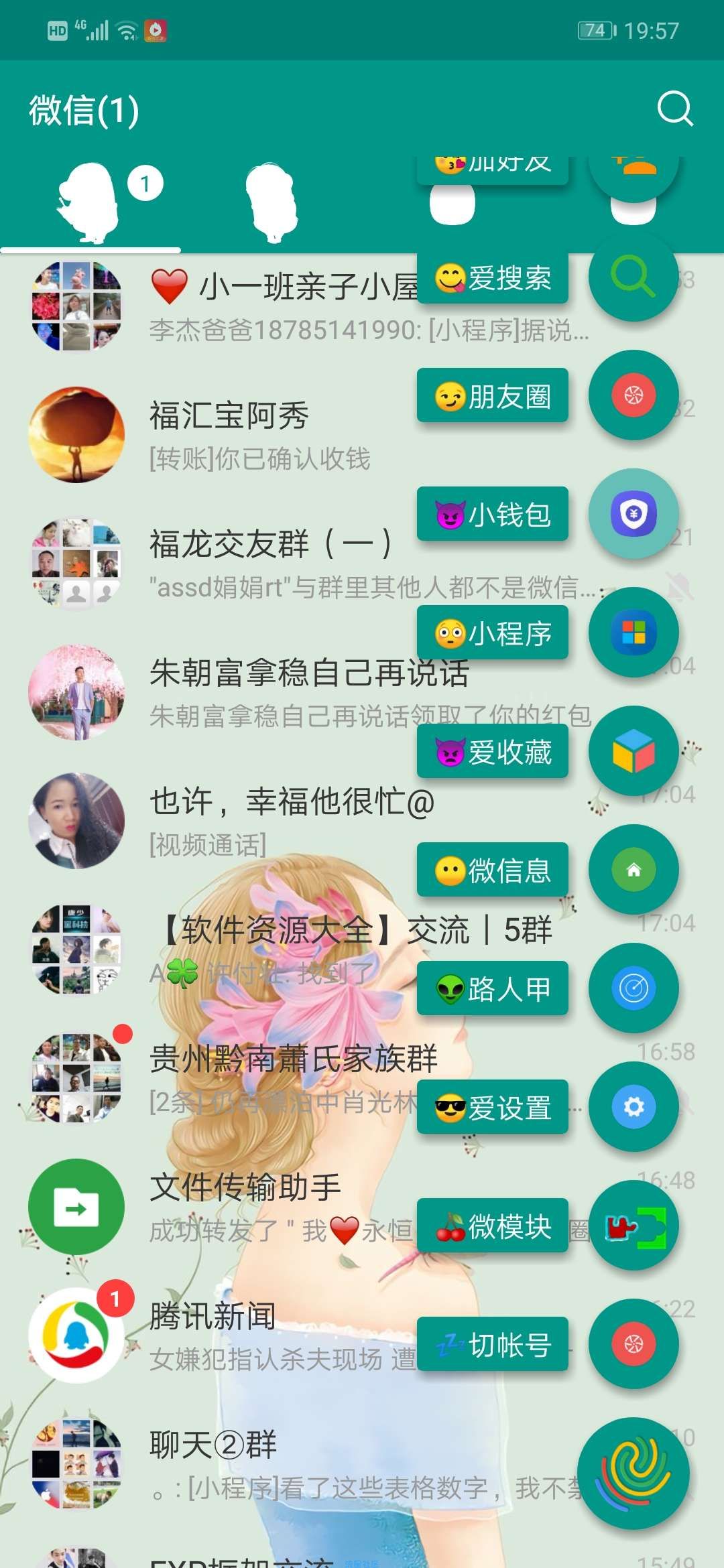This screenshot has height=1568, width=724.
Task: Open 爱收藏 from the floating menu
Action: pyautogui.click(x=493, y=751)
